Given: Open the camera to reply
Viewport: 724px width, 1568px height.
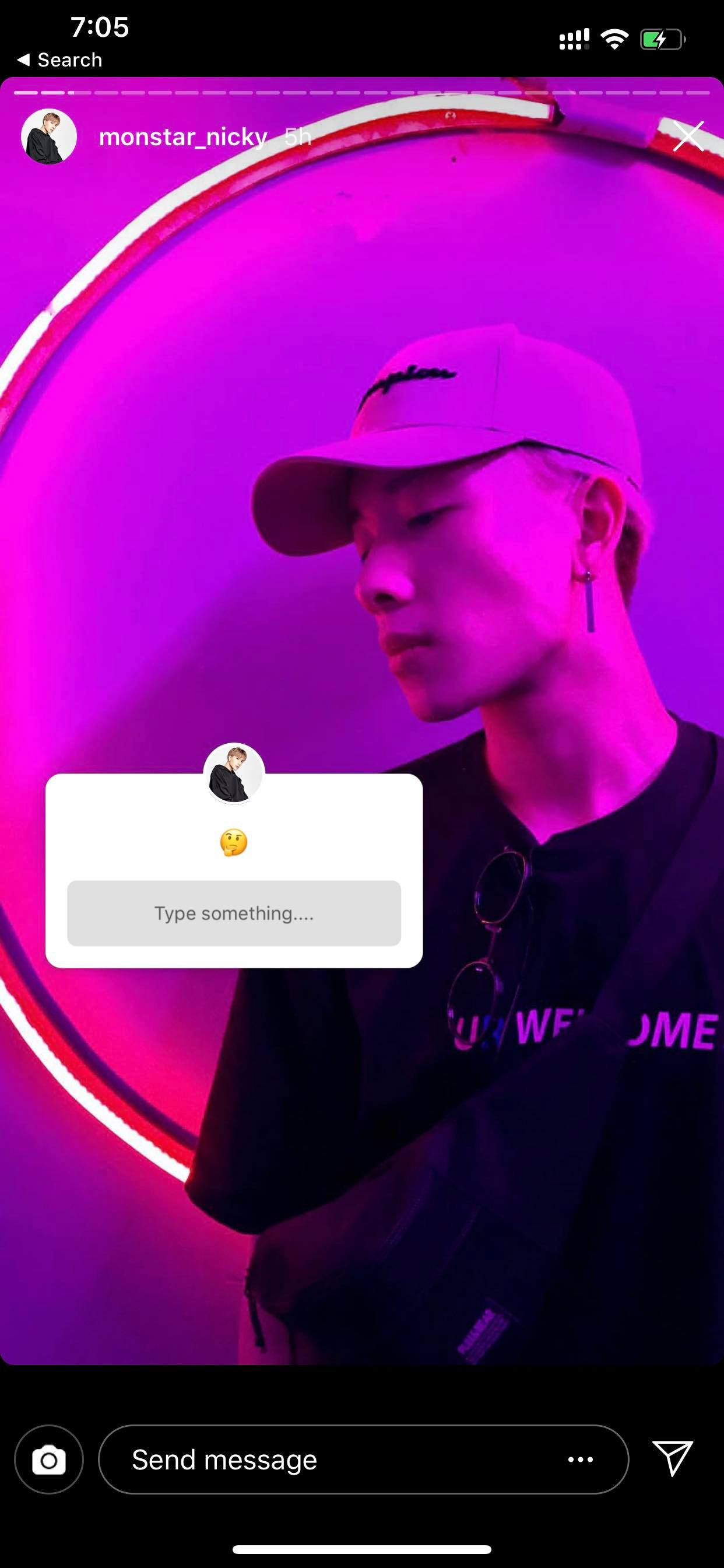Looking at the screenshot, I should coord(48,1459).
